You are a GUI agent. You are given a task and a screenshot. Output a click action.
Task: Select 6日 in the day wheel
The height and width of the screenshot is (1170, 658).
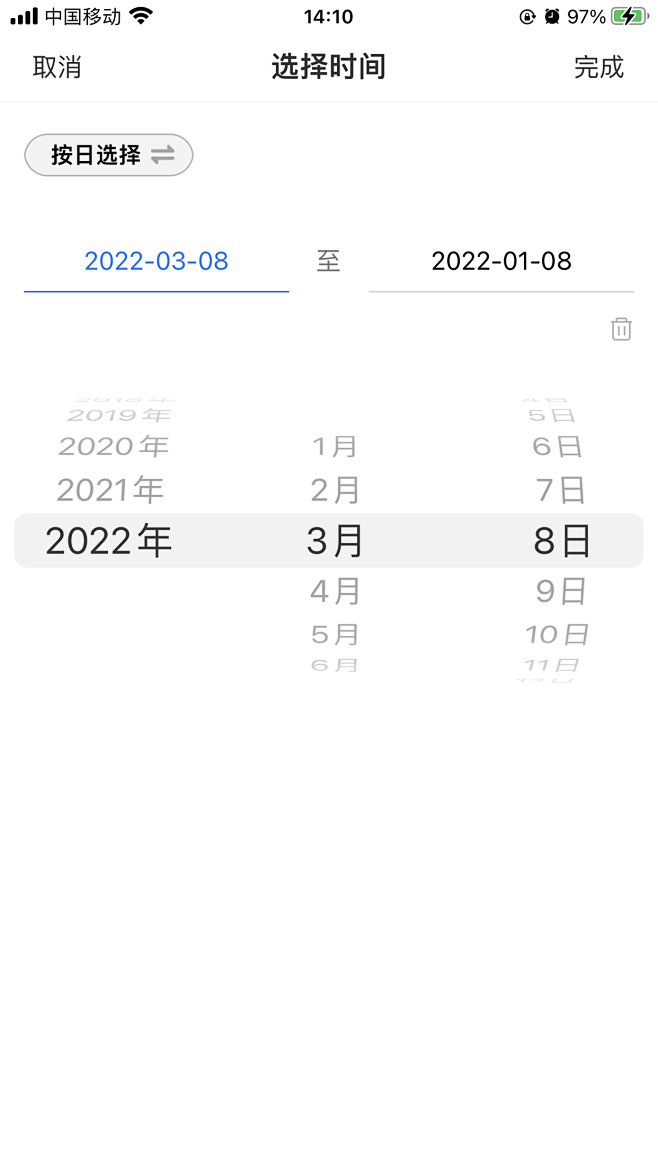(557, 446)
